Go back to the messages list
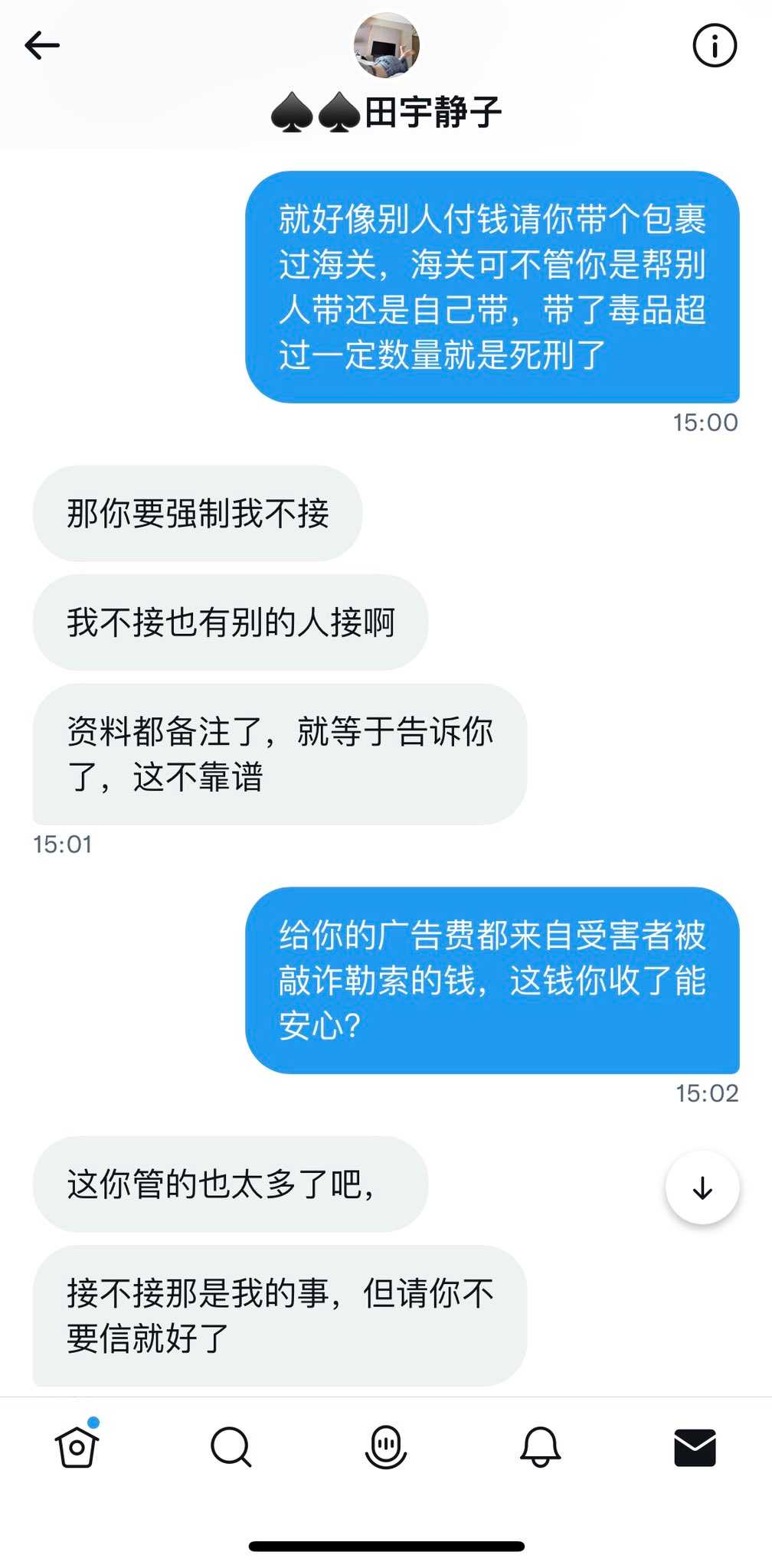 pos(42,46)
